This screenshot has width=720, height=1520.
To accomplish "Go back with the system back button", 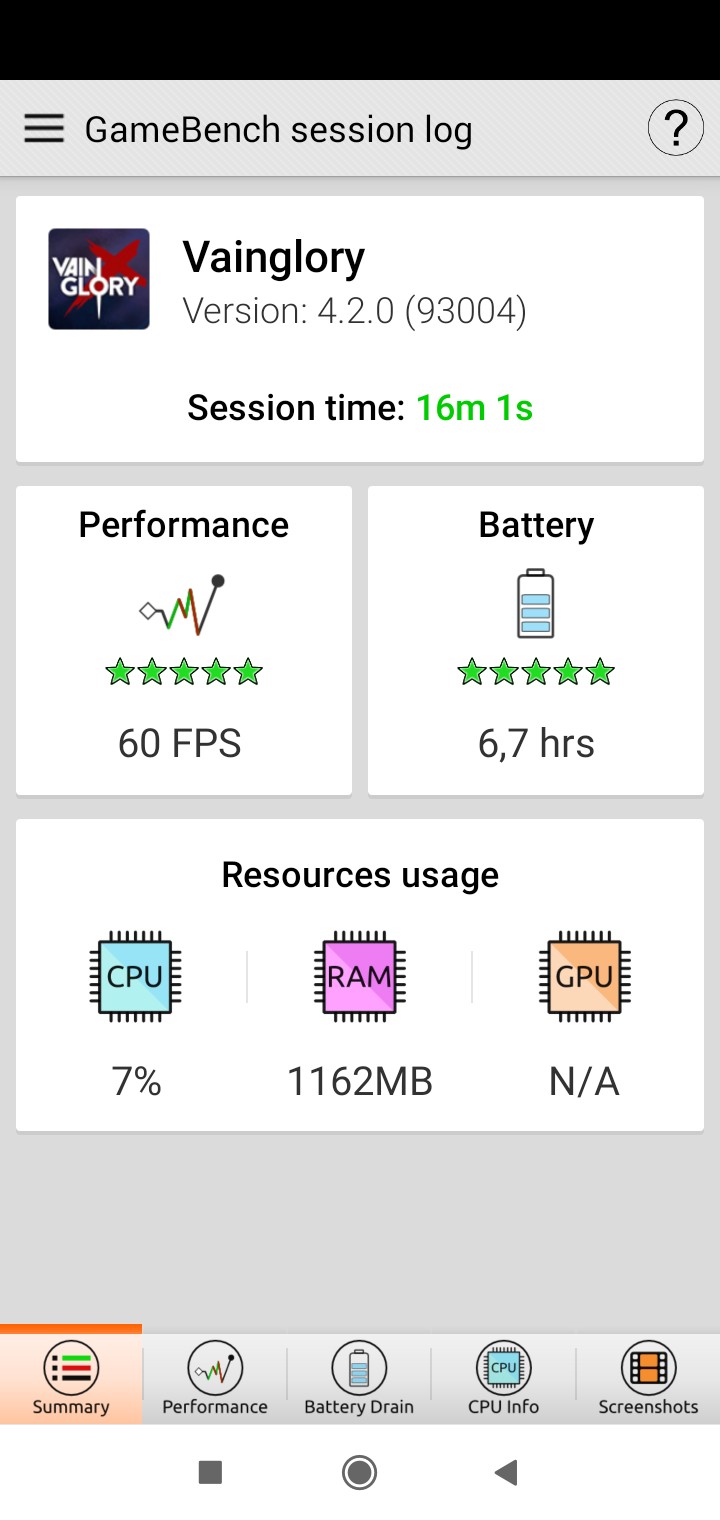I will pos(507,1472).
